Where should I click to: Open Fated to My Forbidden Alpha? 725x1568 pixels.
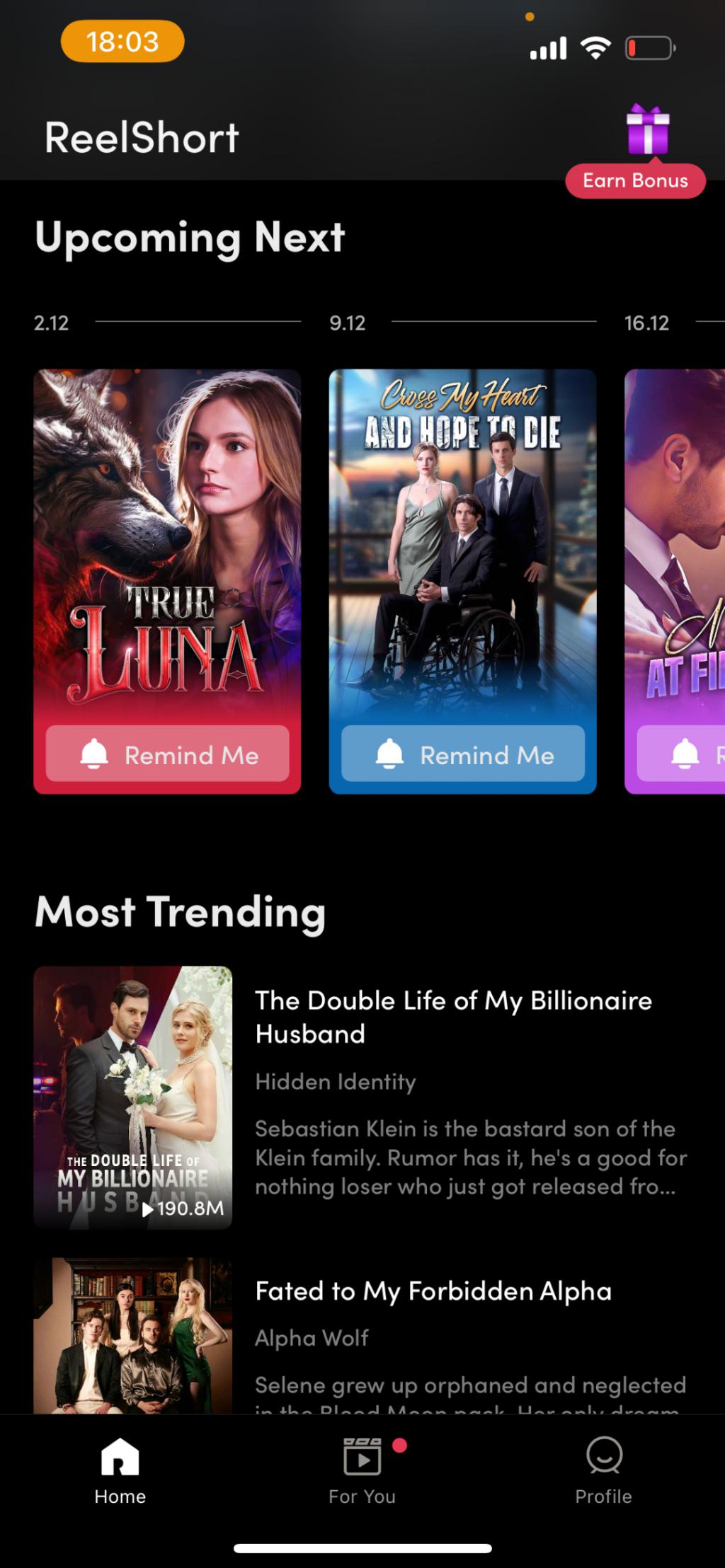point(433,1291)
